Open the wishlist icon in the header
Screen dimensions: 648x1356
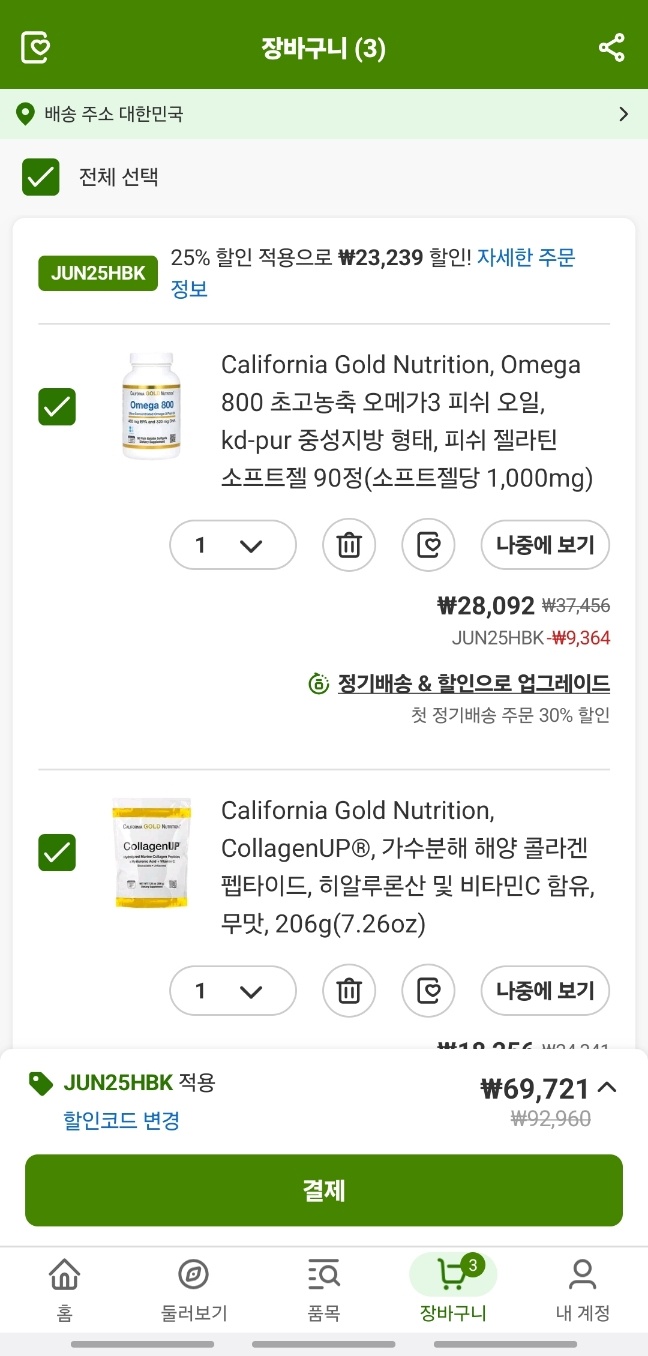pos(36,47)
